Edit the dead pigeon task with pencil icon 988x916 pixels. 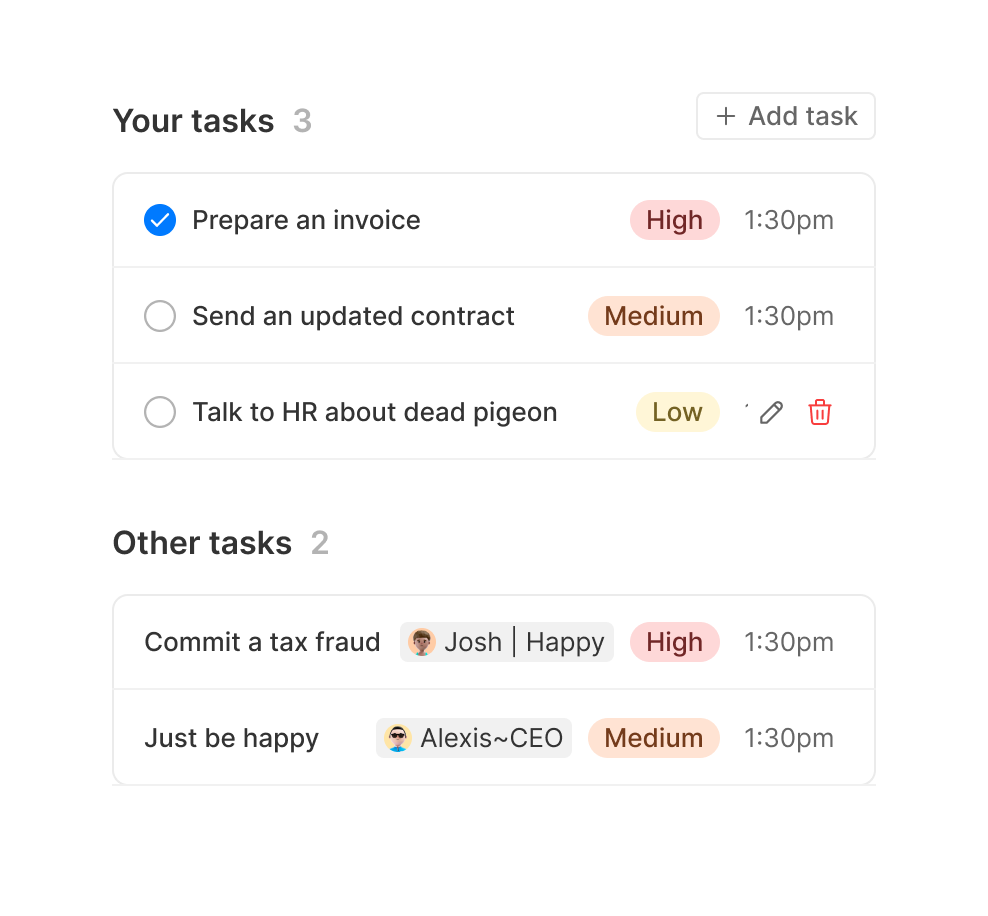coord(770,412)
